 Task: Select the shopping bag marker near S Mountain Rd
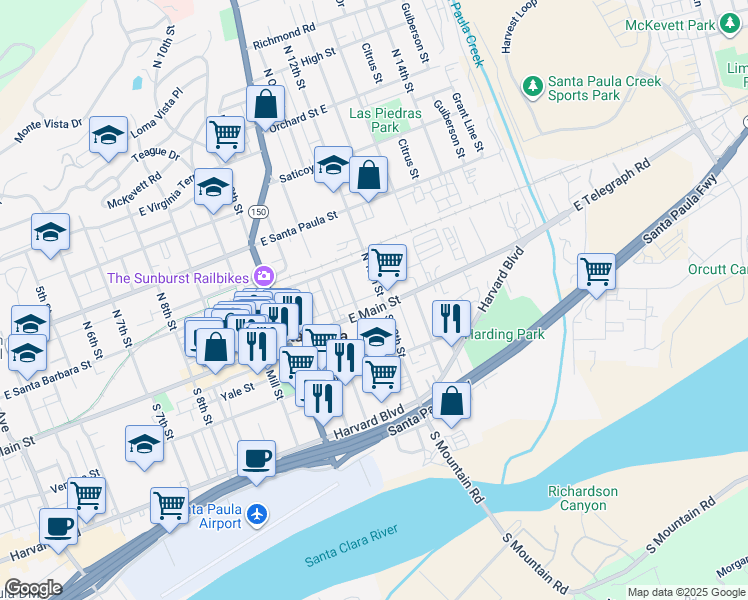click(x=452, y=400)
